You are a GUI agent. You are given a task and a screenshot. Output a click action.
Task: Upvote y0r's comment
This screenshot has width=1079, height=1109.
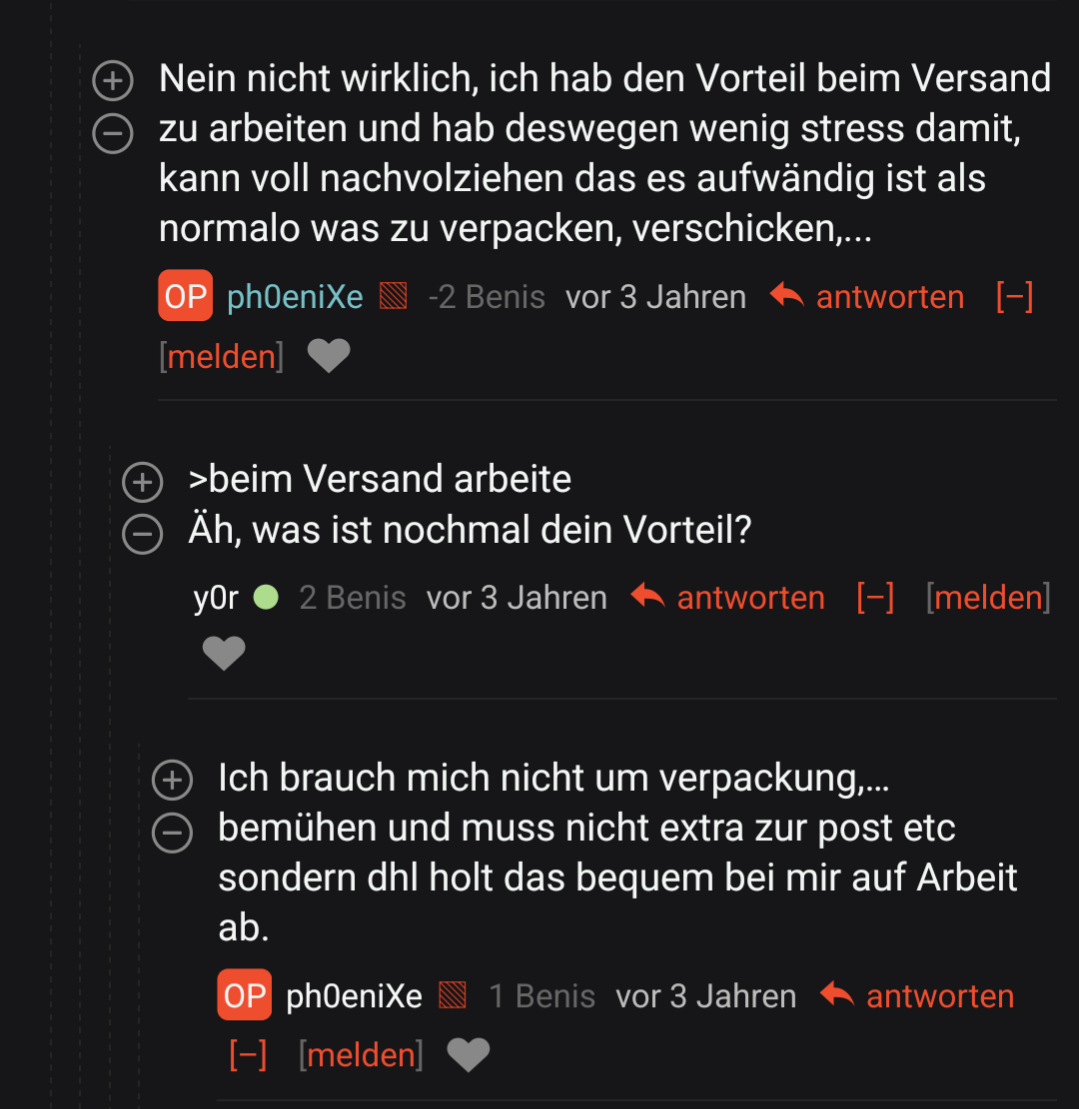coord(142,483)
